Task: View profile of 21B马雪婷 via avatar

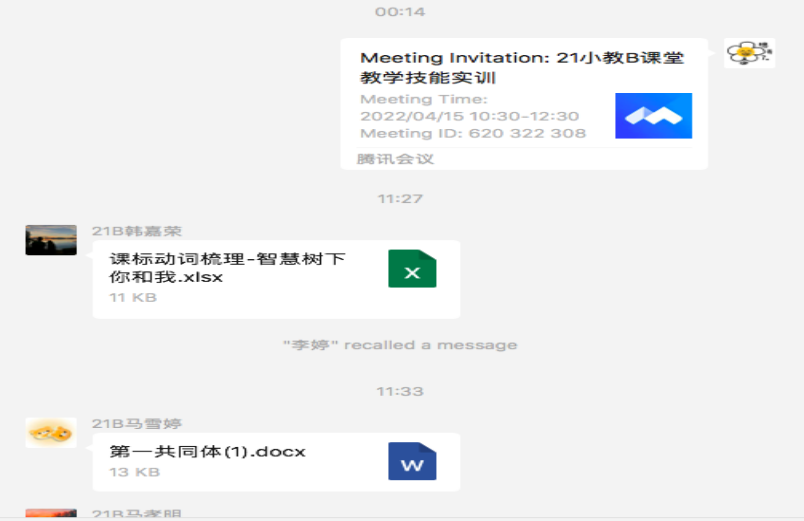Action: point(50,433)
